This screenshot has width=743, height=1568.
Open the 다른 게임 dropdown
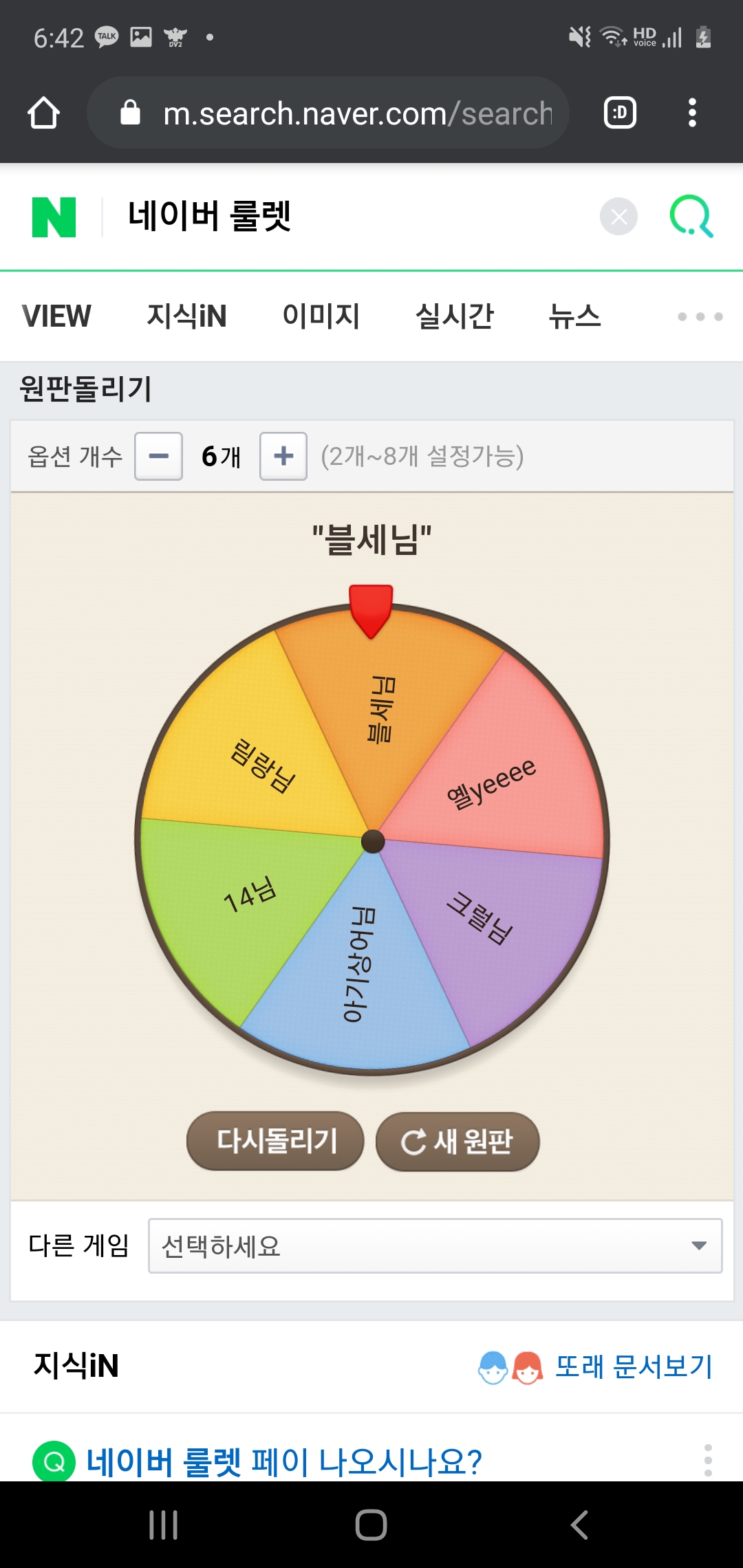[435, 1245]
